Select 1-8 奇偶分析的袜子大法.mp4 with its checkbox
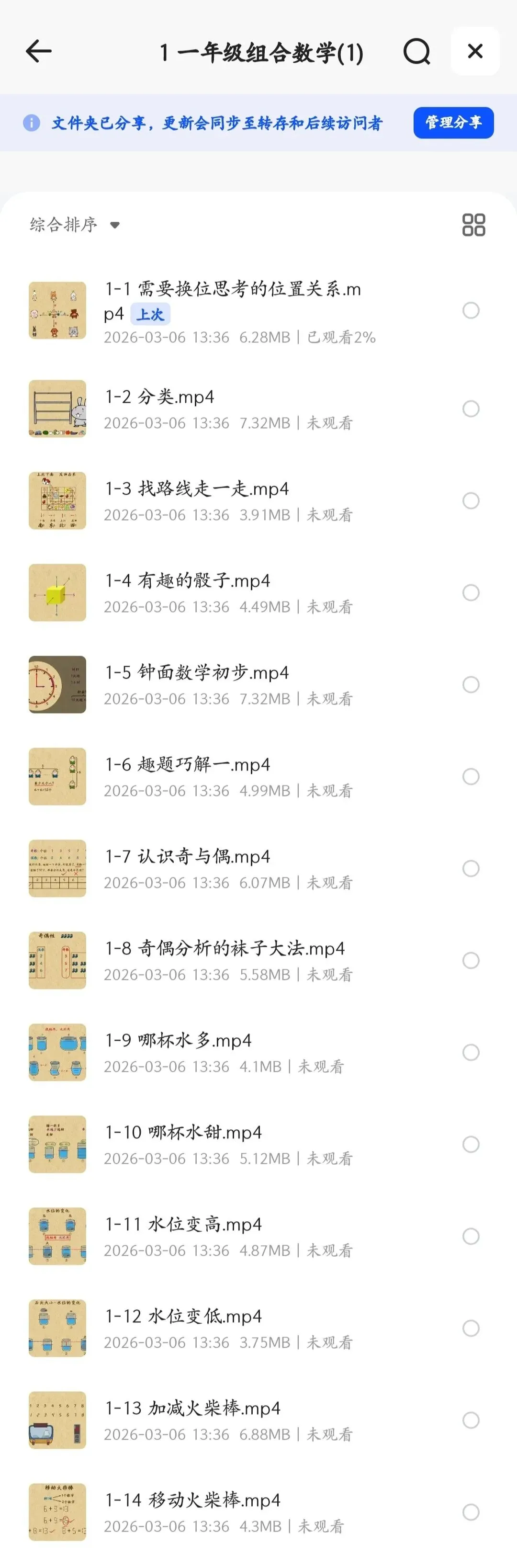This screenshot has width=517, height=1568. [471, 960]
